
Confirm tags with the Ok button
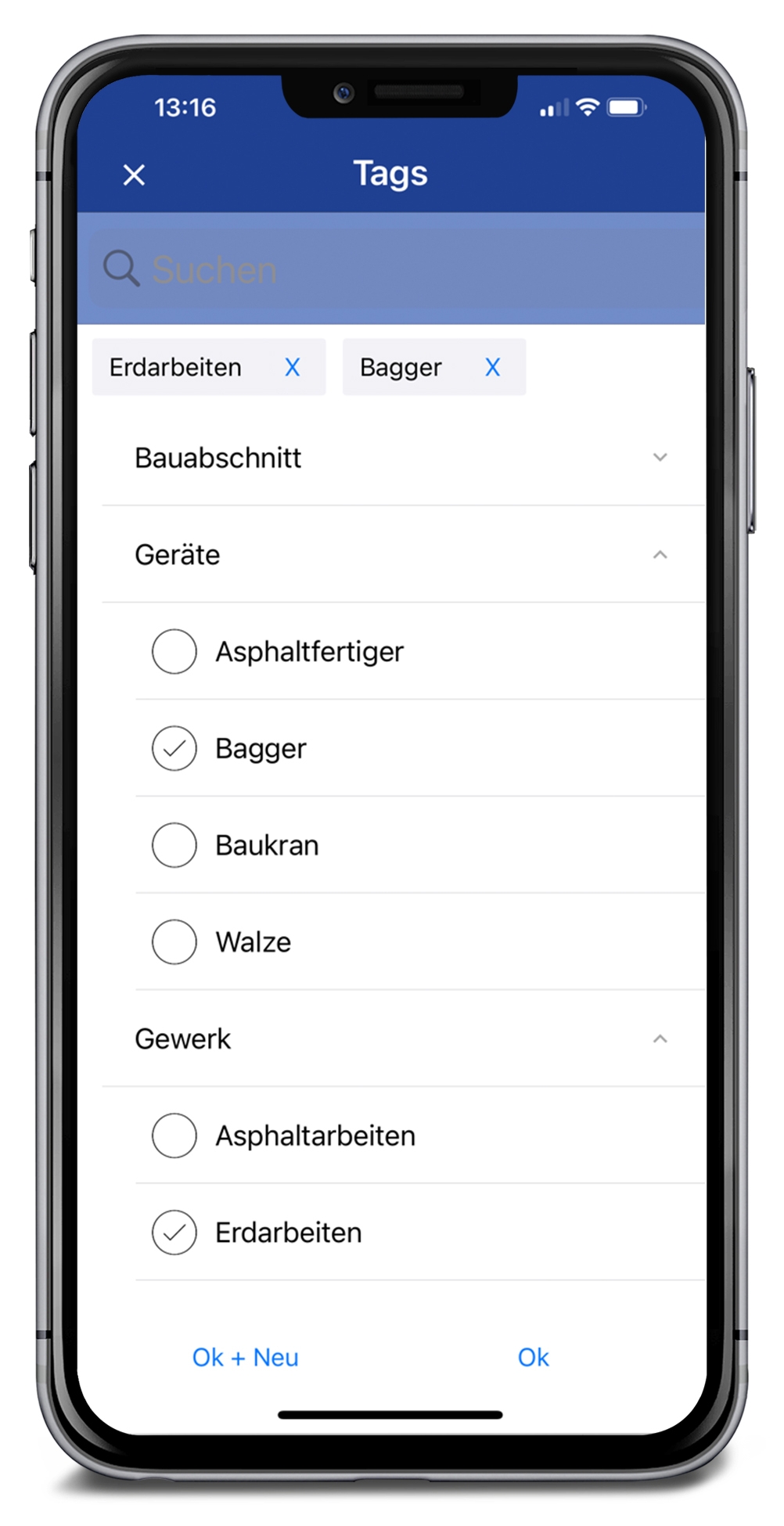pos(533,1357)
